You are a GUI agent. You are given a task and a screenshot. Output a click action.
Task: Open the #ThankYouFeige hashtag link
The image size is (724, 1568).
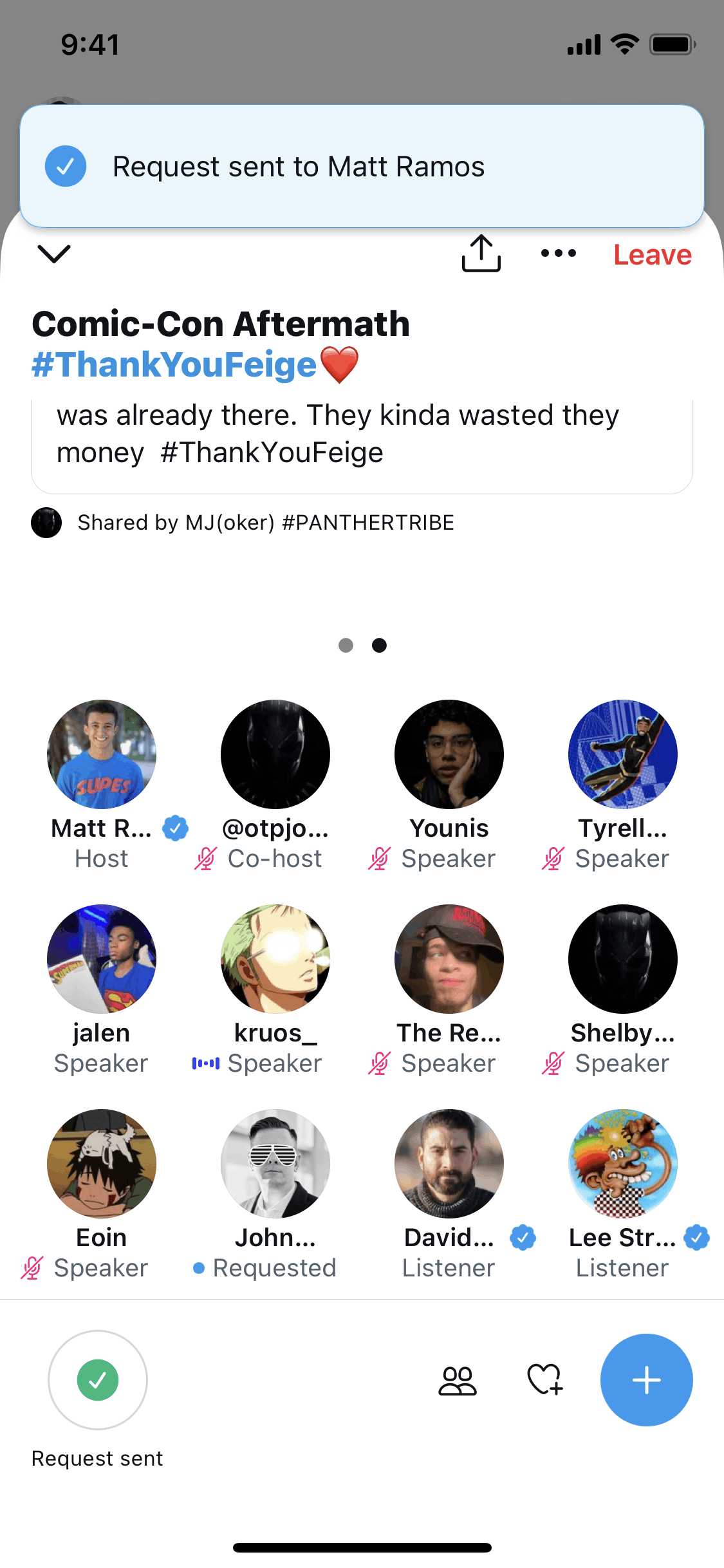[x=174, y=364]
